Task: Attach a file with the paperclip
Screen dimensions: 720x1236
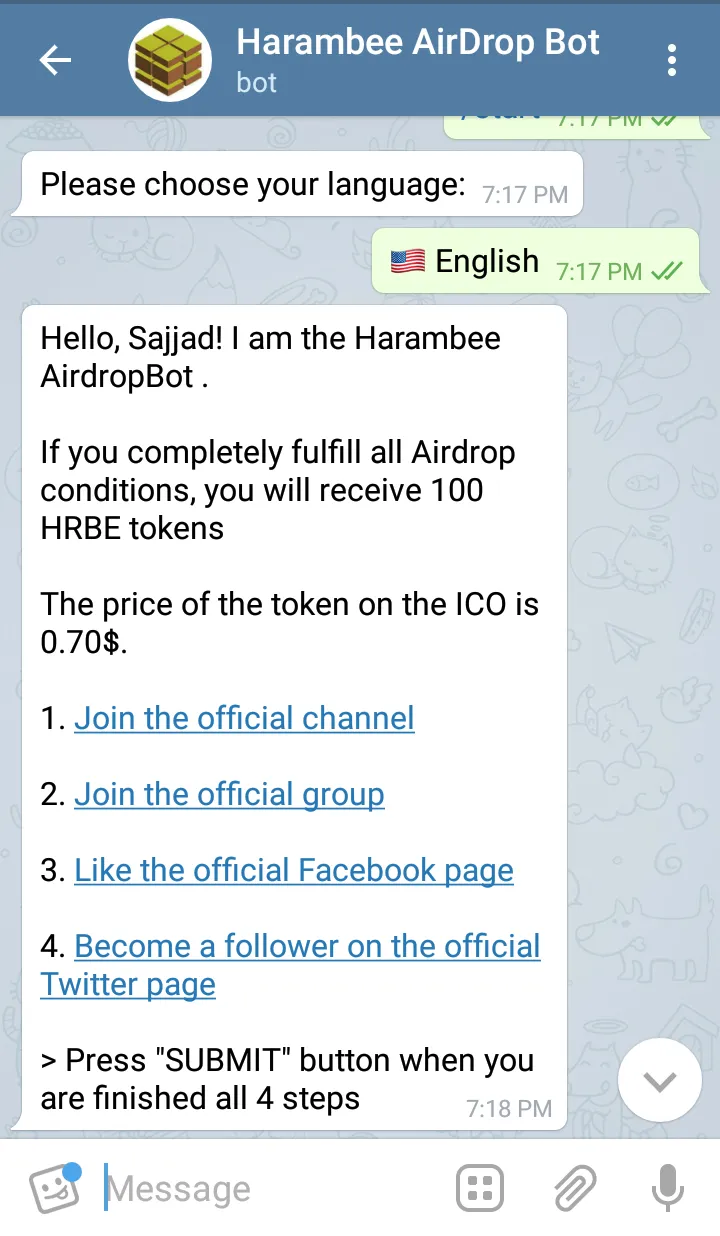Action: pyautogui.click(x=575, y=1188)
